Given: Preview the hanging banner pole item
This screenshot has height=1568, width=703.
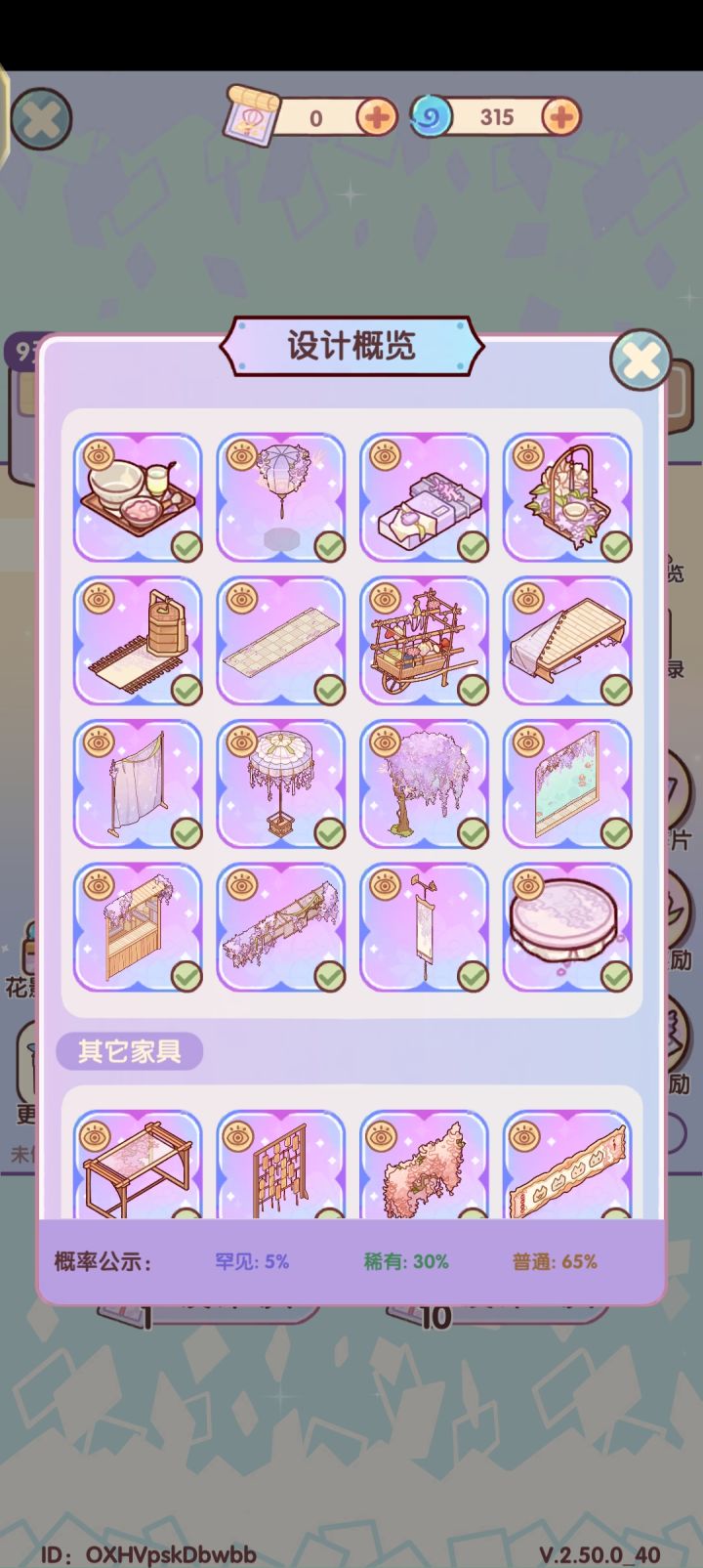Looking at the screenshot, I should click(x=425, y=928).
